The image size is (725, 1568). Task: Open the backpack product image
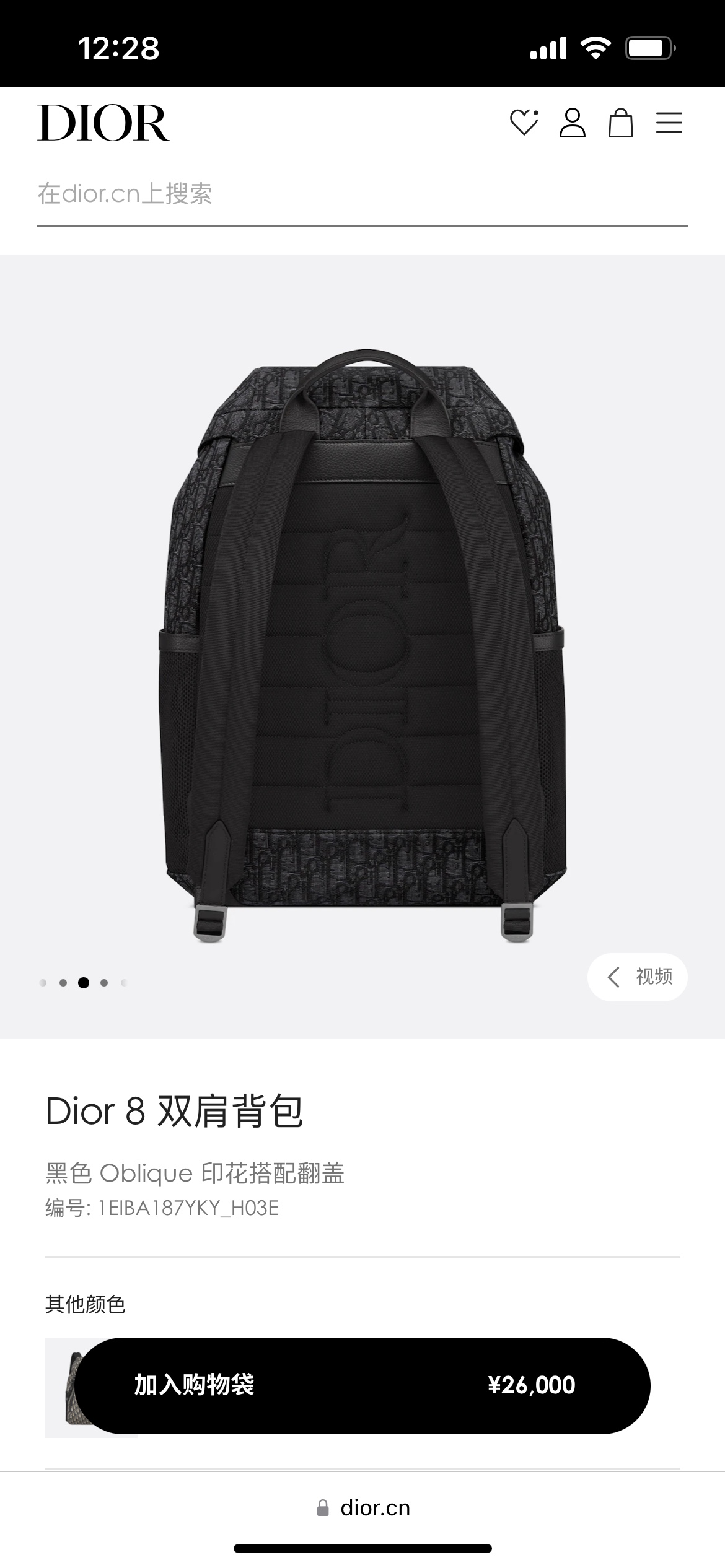[362, 644]
